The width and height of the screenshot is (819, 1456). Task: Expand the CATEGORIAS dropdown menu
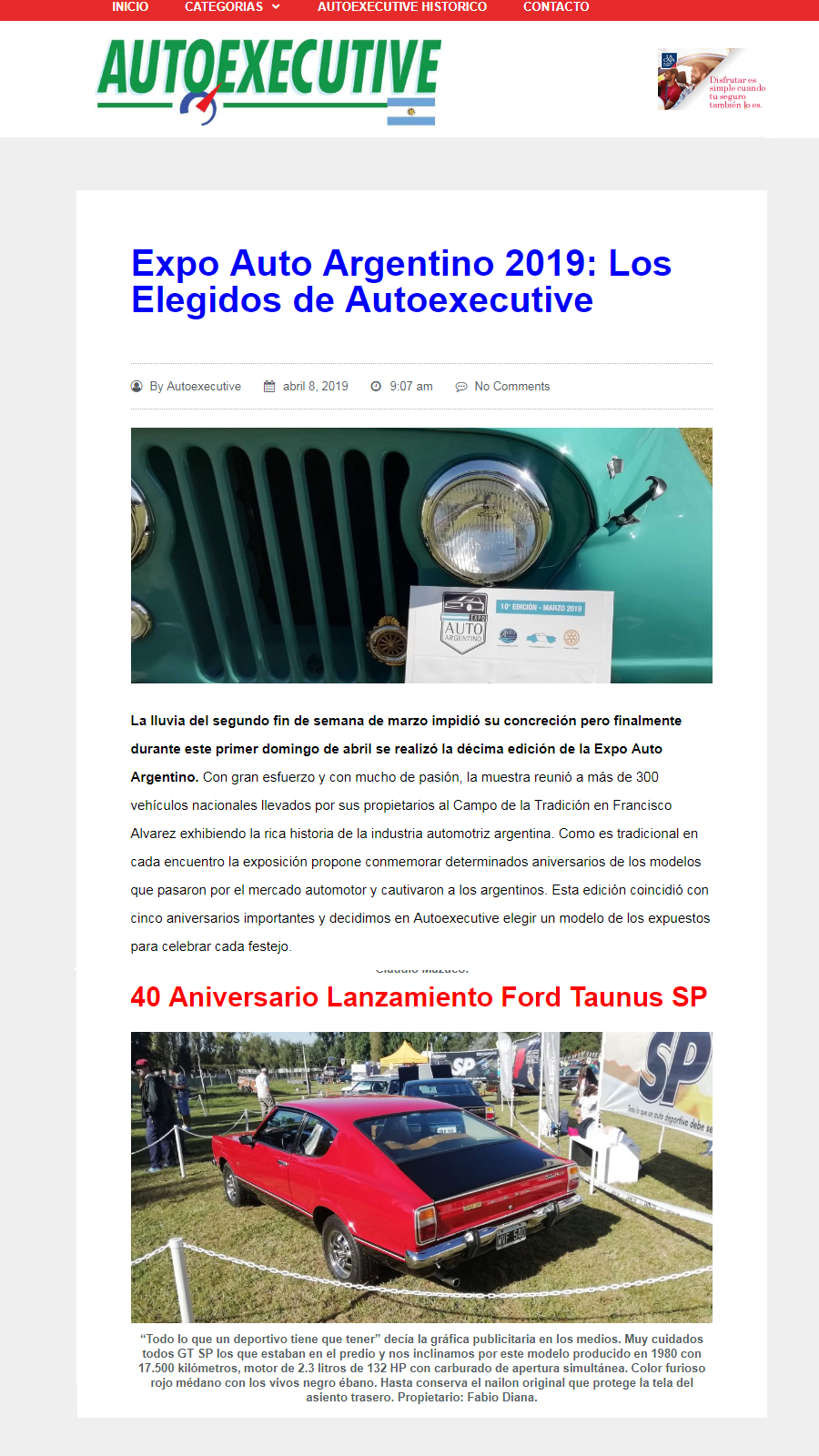[x=232, y=7]
